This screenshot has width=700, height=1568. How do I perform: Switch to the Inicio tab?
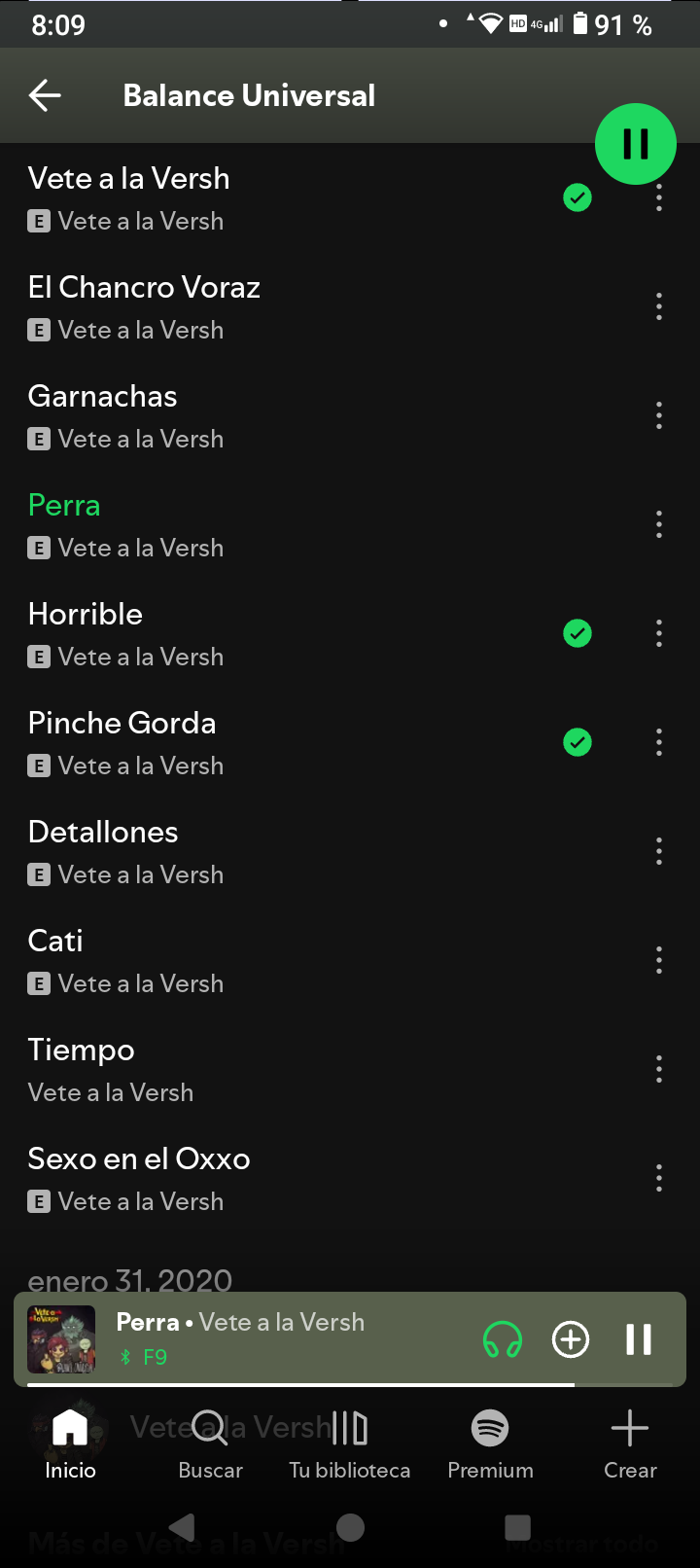coord(70,1443)
